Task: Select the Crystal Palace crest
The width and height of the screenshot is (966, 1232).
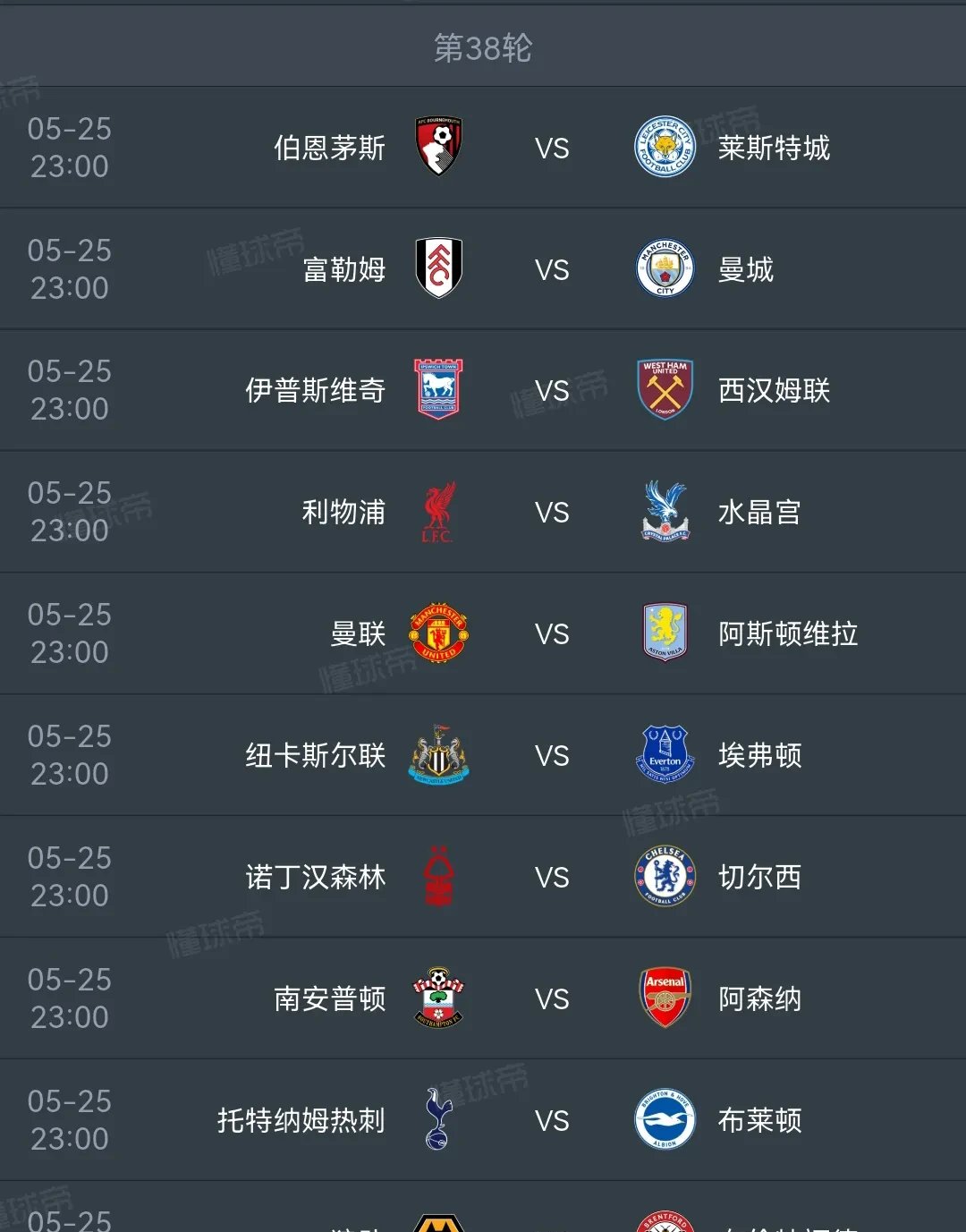Action: tap(664, 512)
